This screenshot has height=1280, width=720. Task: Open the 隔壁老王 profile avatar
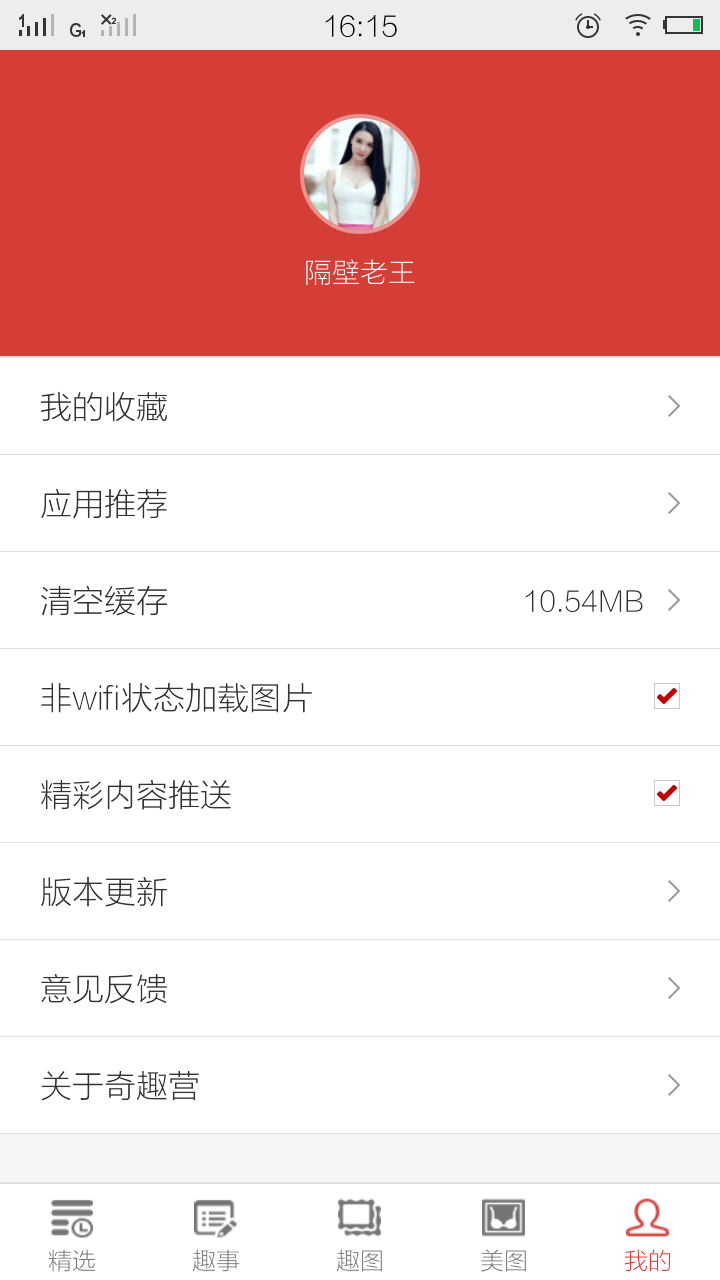click(360, 174)
